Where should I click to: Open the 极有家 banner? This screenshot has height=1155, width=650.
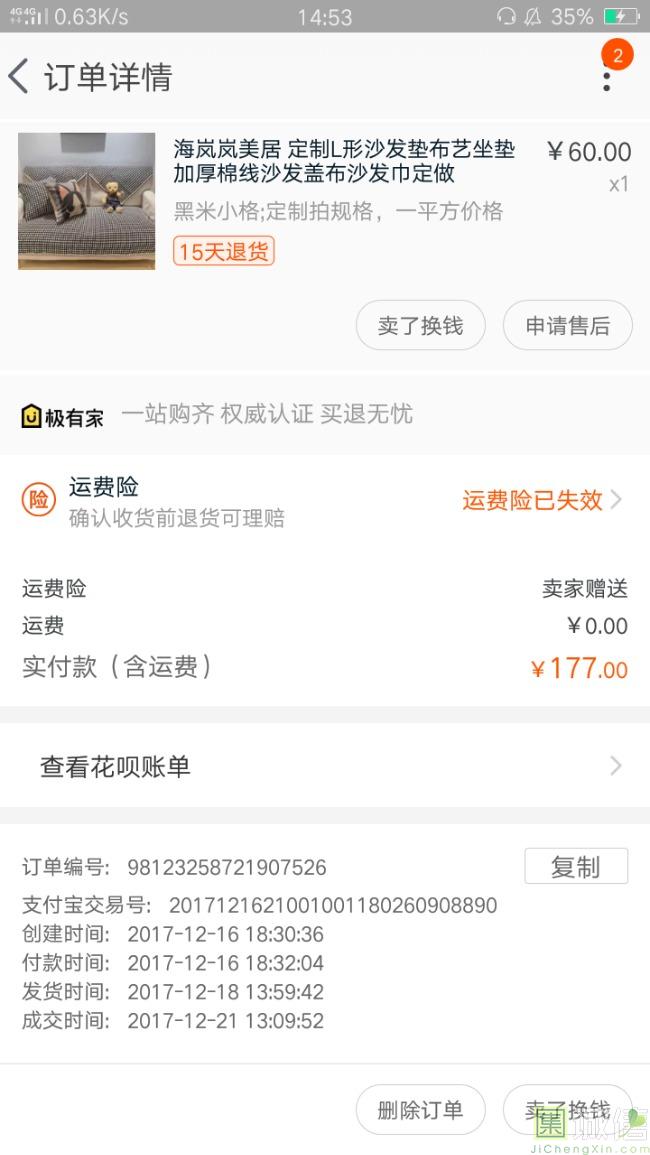(217, 415)
